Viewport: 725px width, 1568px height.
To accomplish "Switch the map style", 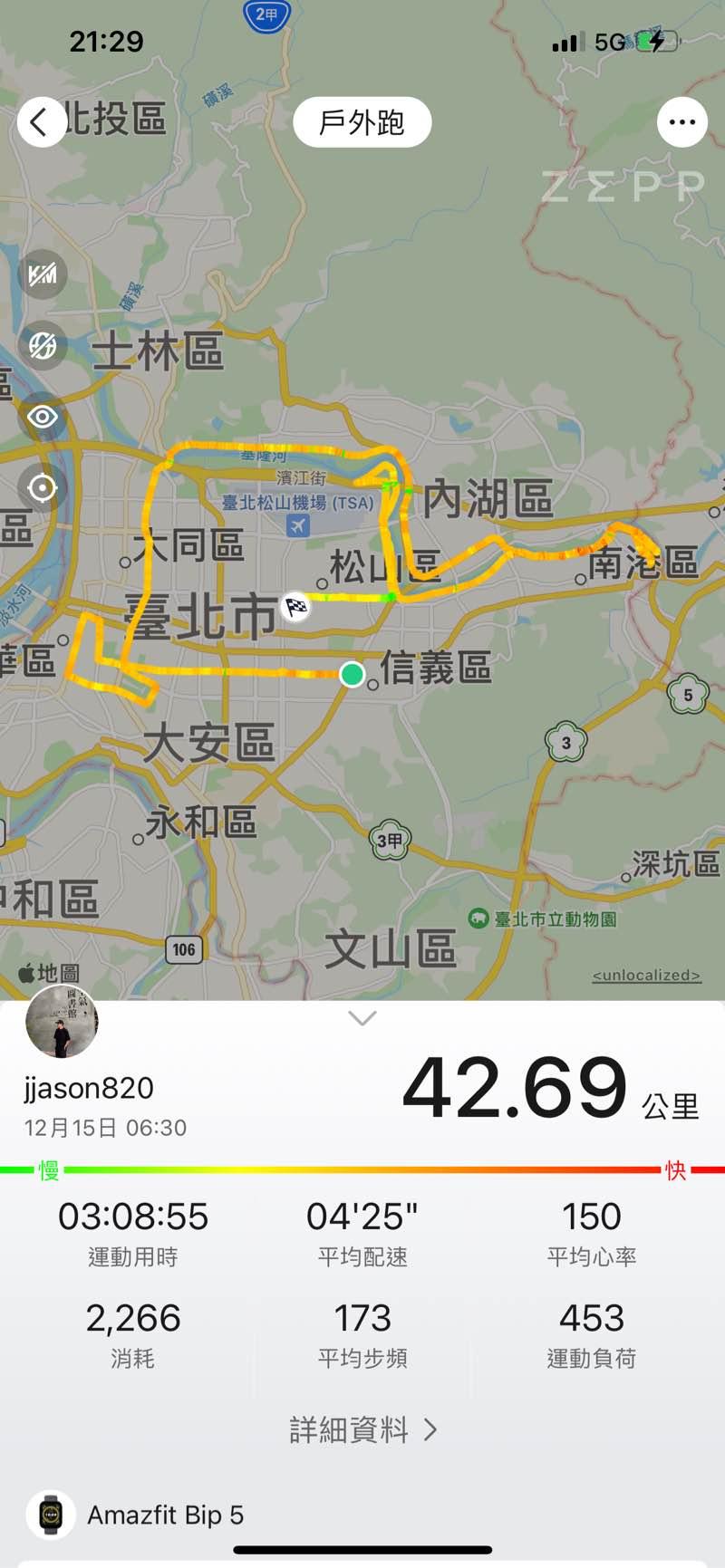I will pos(43,345).
